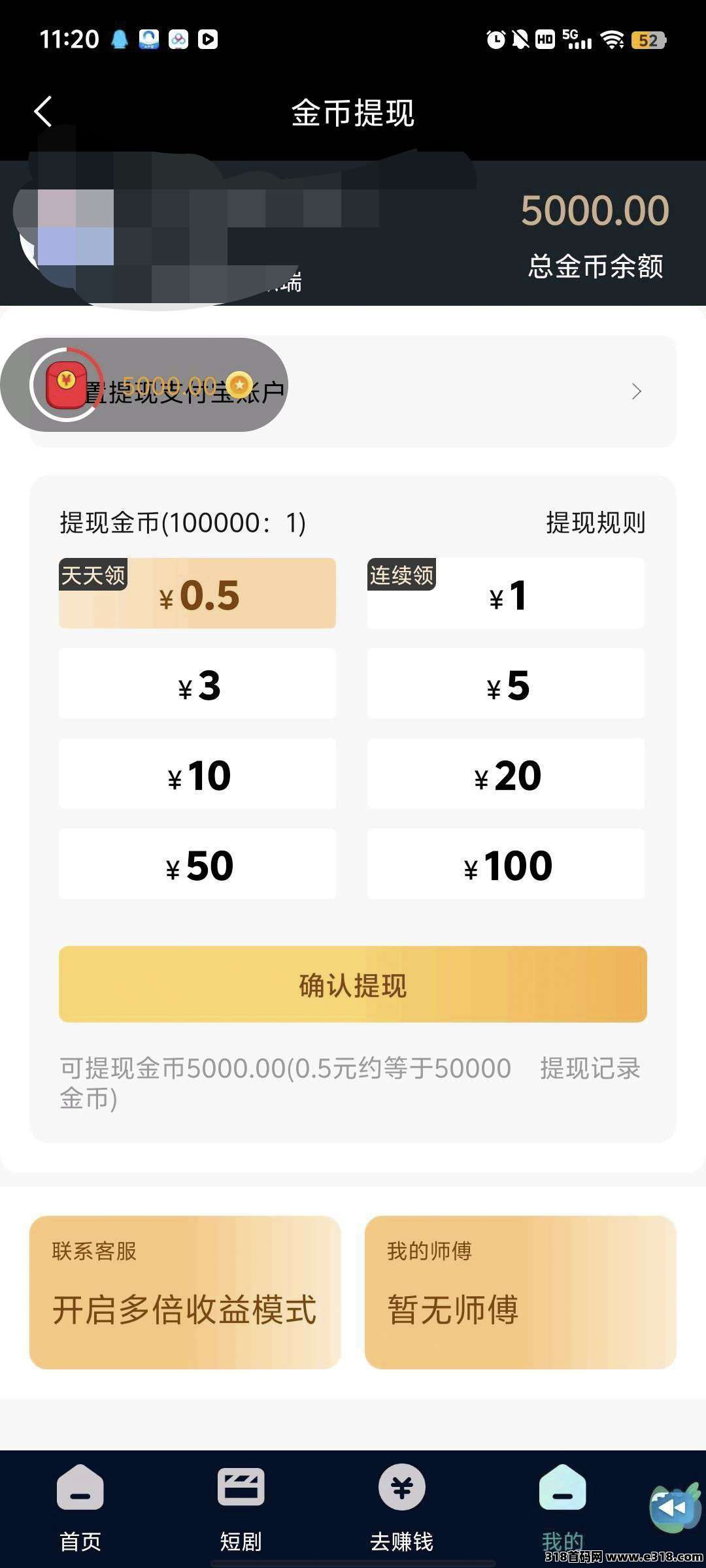This screenshot has height=1568, width=706.
Task: Select the ¥100 withdrawal option
Action: point(506,864)
